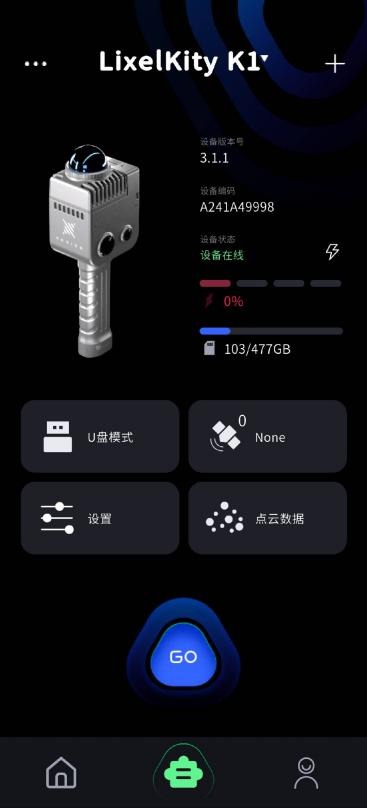Open 设置 settings

coord(100,518)
